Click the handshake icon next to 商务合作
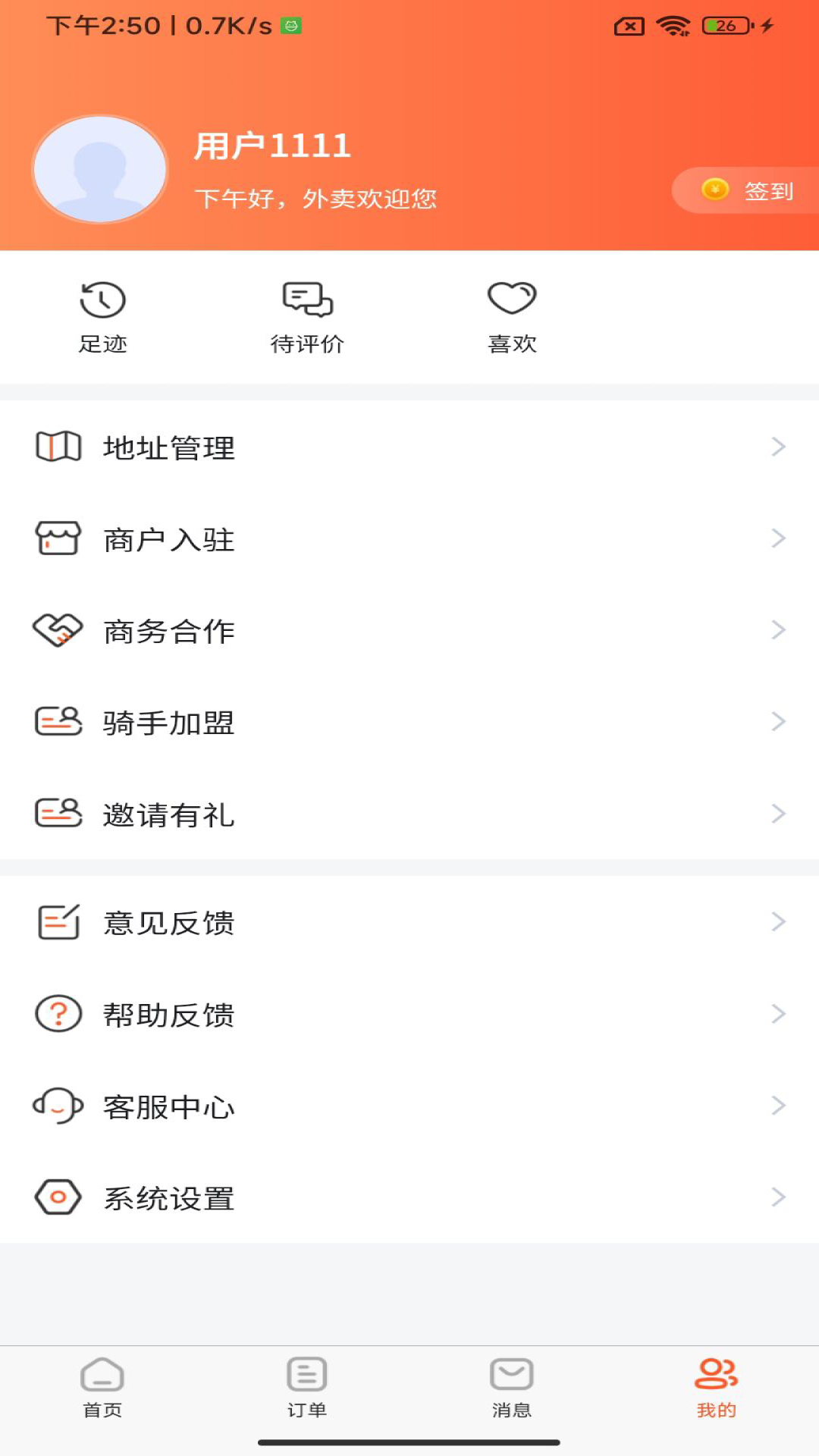The width and height of the screenshot is (819, 1456). pos(56,631)
